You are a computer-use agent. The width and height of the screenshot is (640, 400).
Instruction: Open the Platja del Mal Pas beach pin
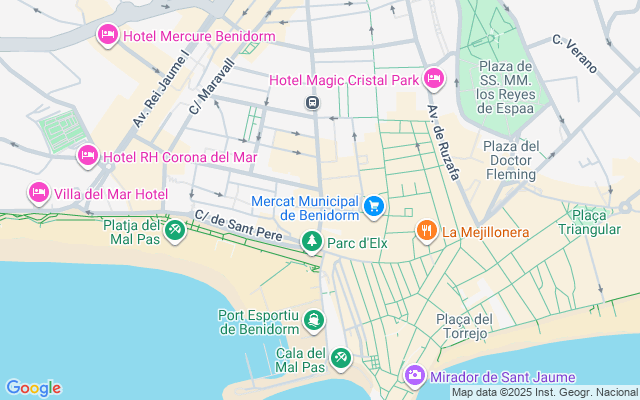pos(175,231)
